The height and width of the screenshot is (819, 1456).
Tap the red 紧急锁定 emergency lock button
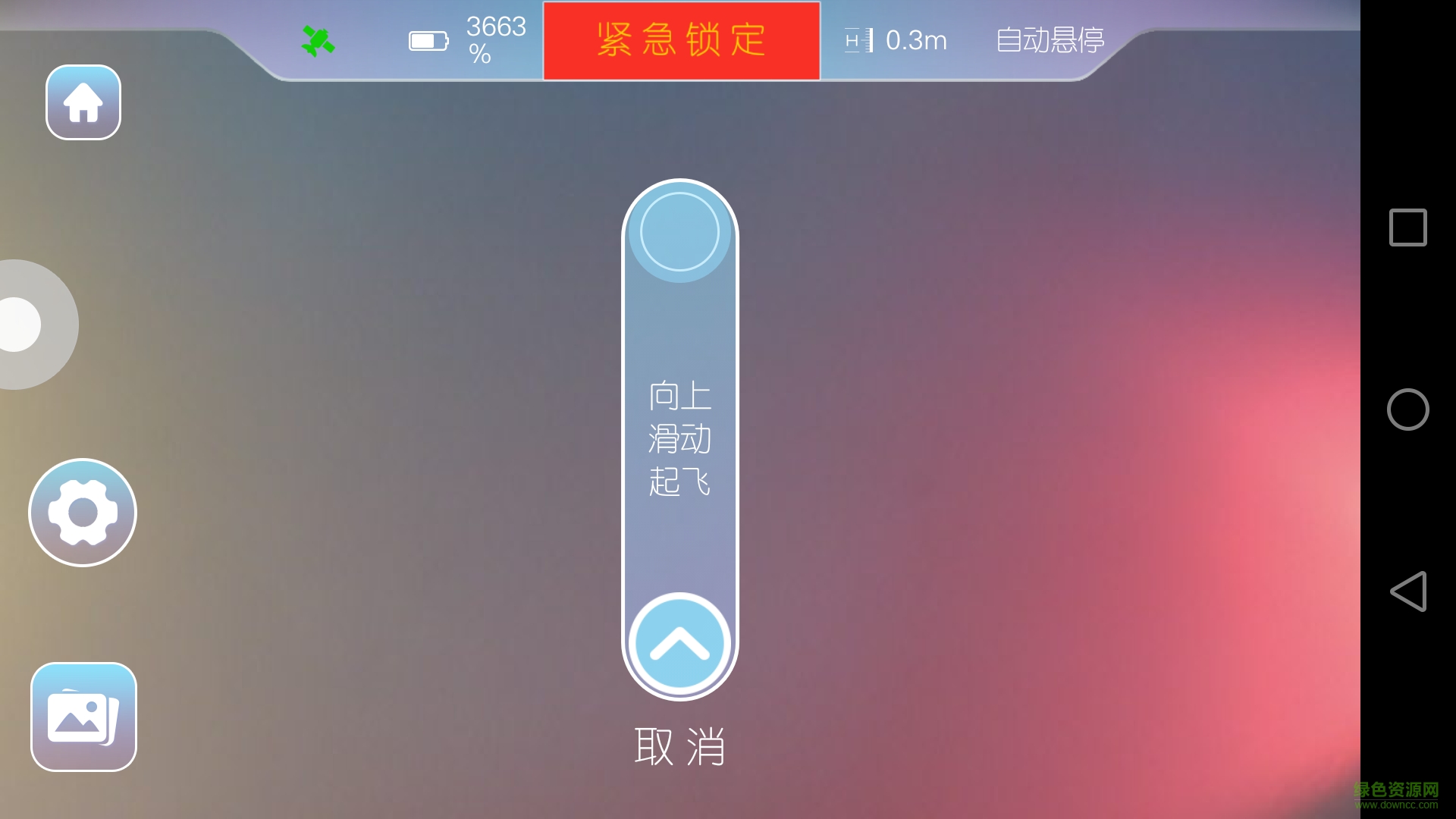681,40
